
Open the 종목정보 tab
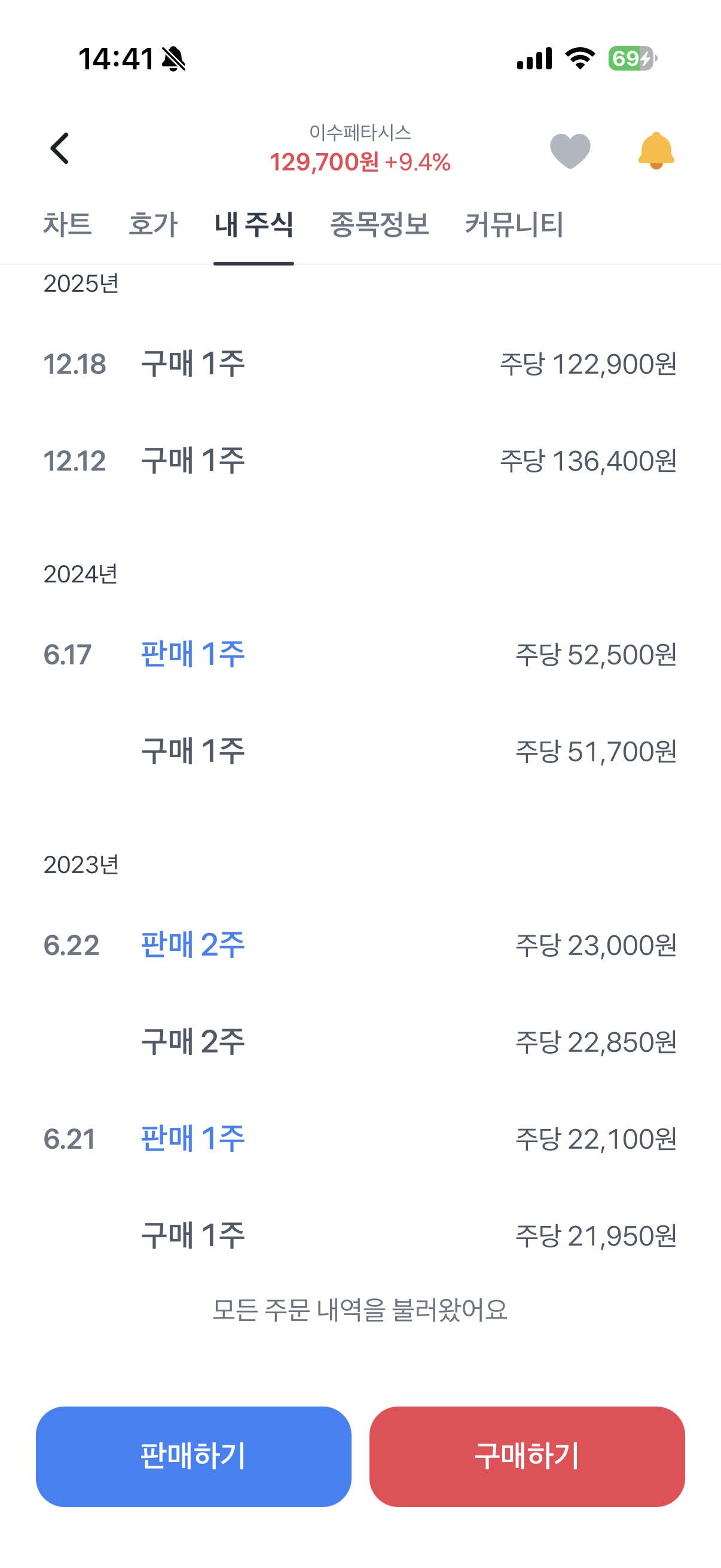pos(379,224)
